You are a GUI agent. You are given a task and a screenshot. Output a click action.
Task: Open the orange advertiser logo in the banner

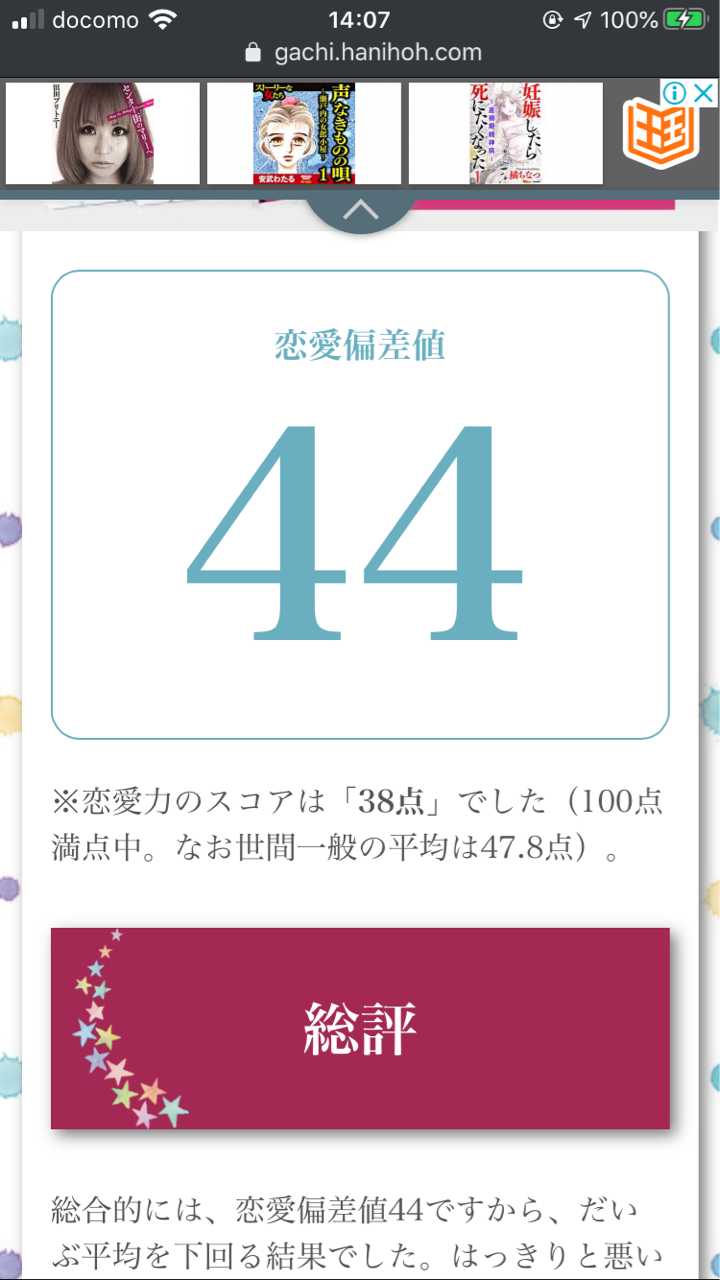point(658,139)
